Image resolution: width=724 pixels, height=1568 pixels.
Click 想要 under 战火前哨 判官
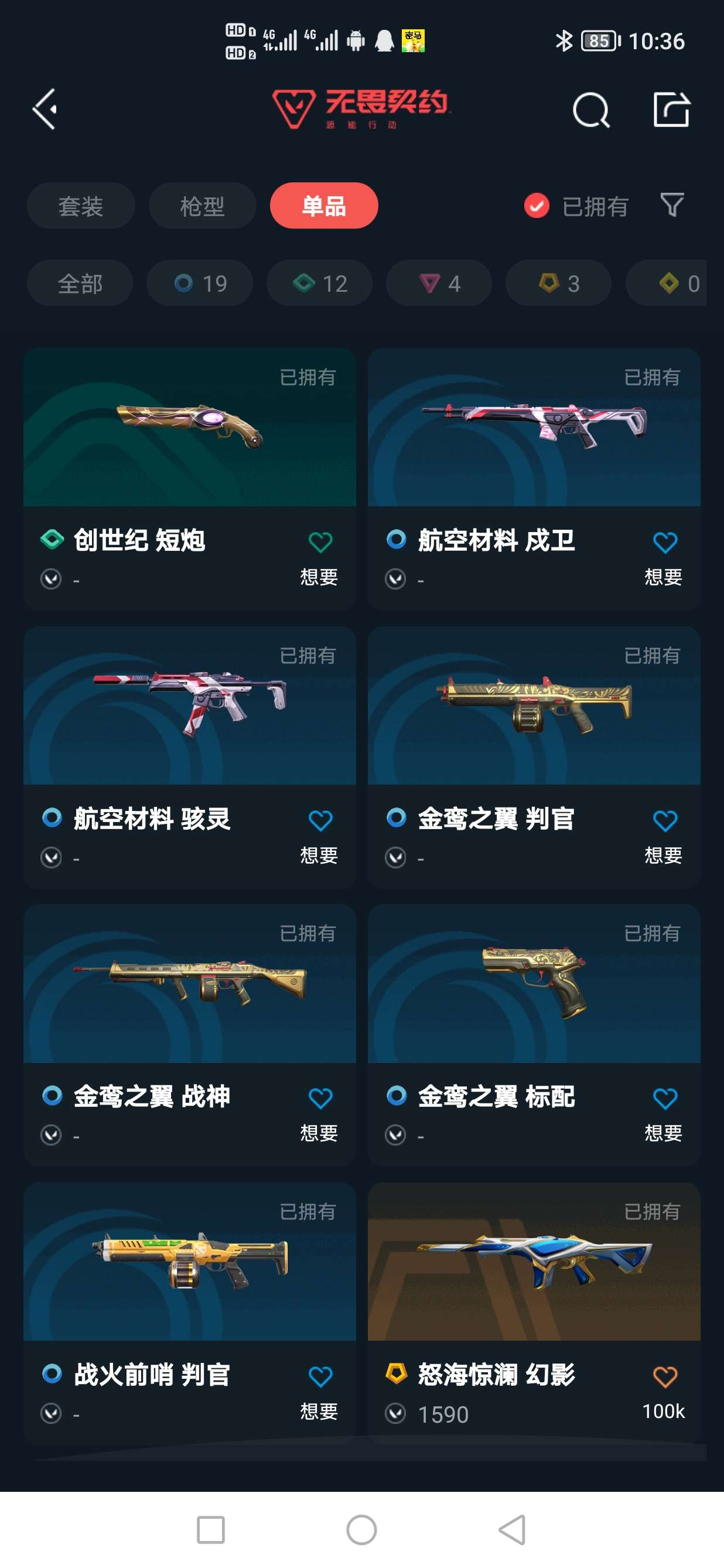pyautogui.click(x=319, y=1412)
